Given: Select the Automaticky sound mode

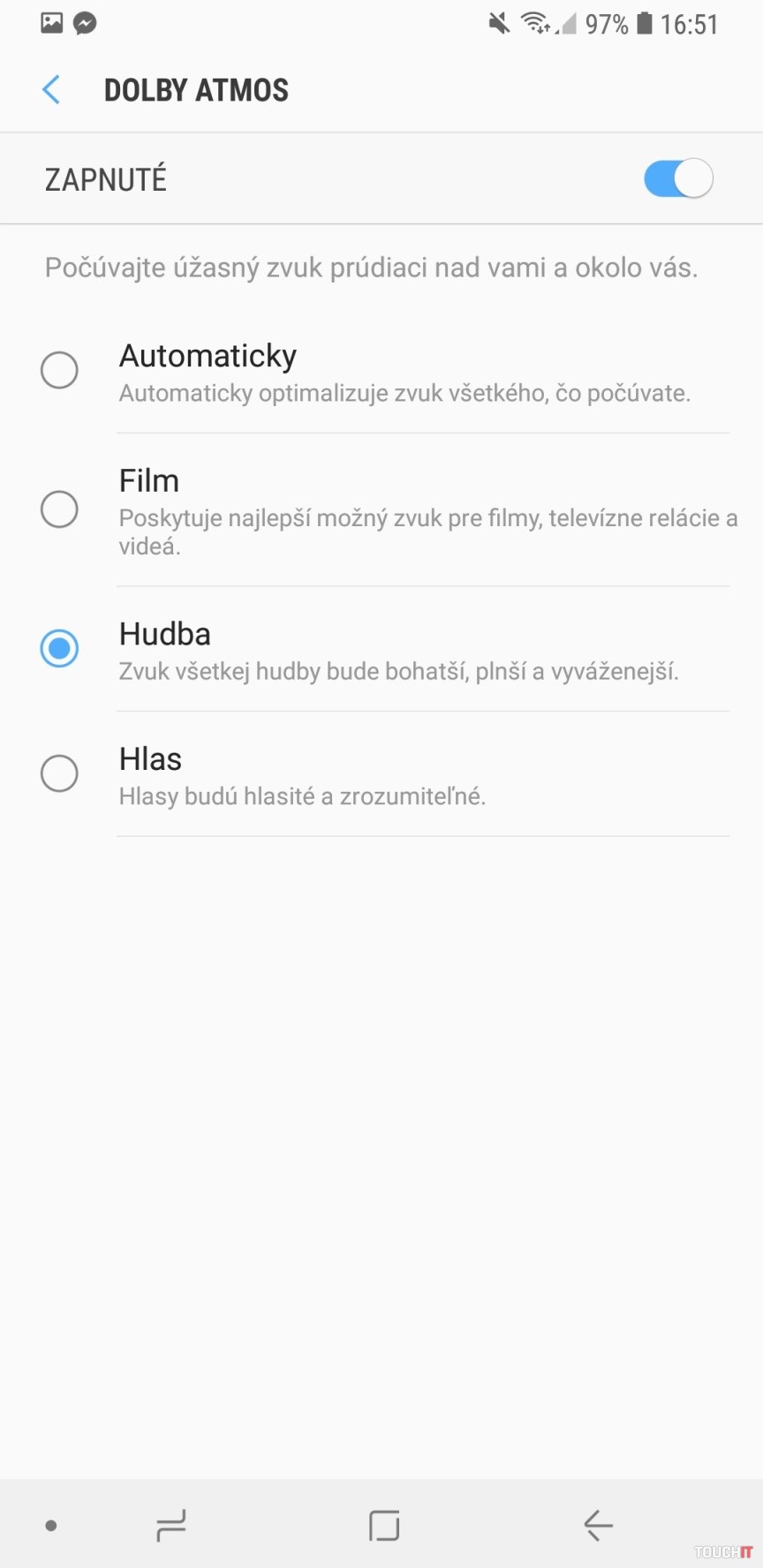Looking at the screenshot, I should pos(59,370).
